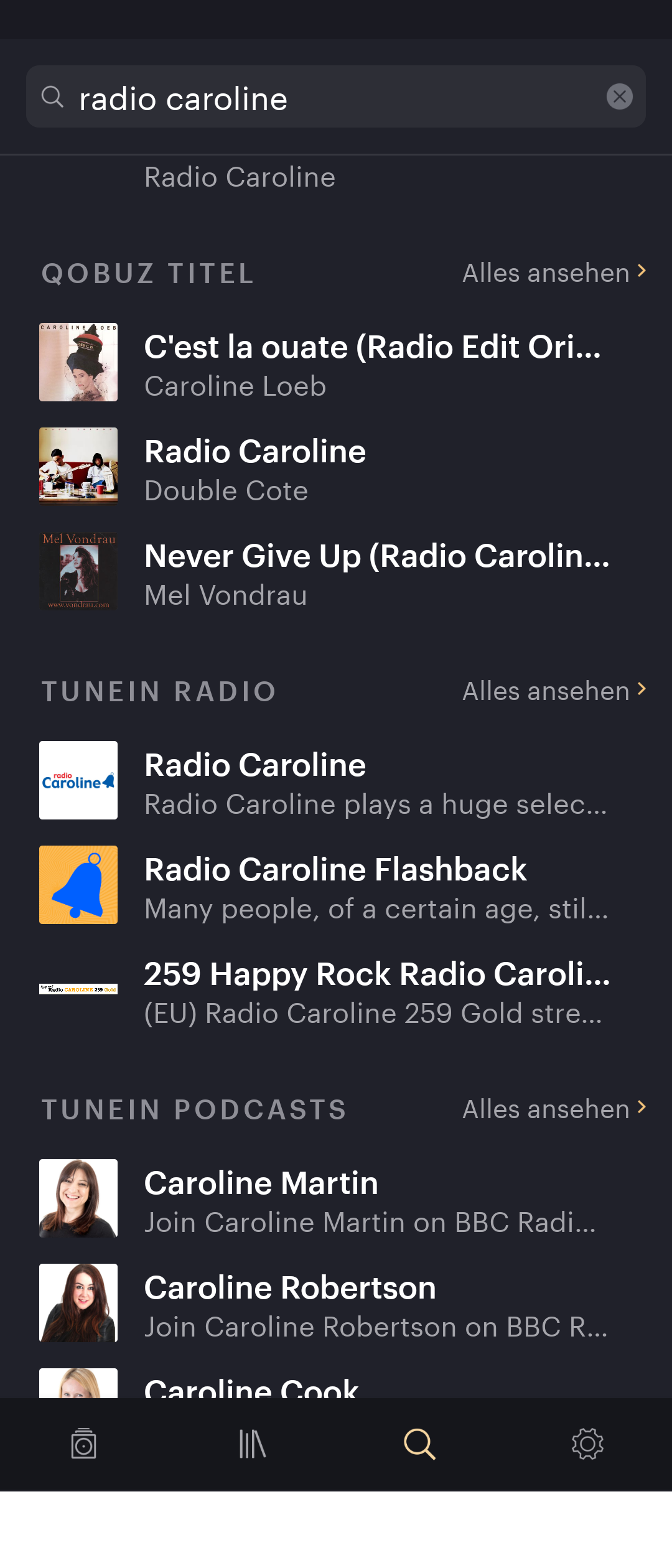This screenshot has width=672, height=1568.
Task: Open the settings gear tab
Action: 587,1444
